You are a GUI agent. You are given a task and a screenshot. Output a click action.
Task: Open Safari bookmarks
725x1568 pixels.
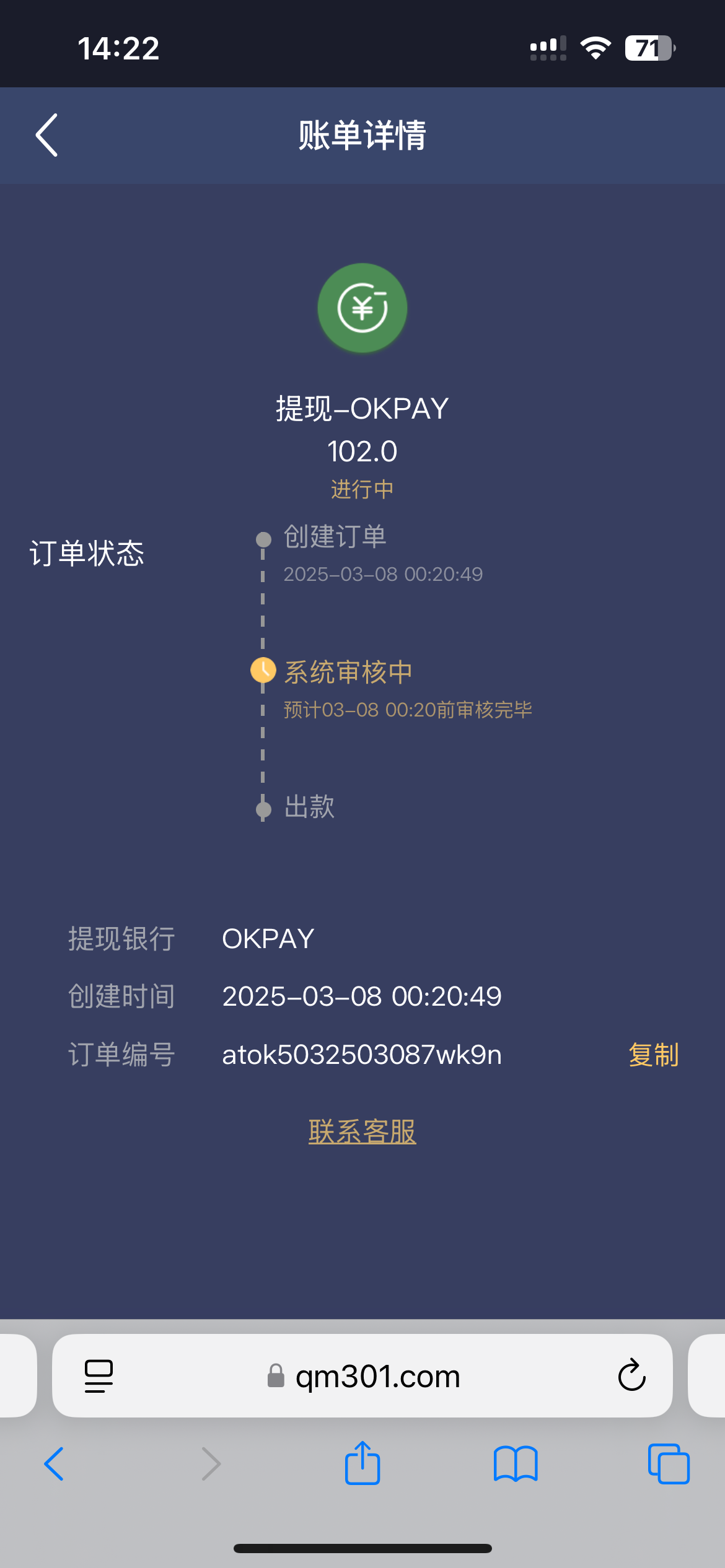click(516, 1463)
